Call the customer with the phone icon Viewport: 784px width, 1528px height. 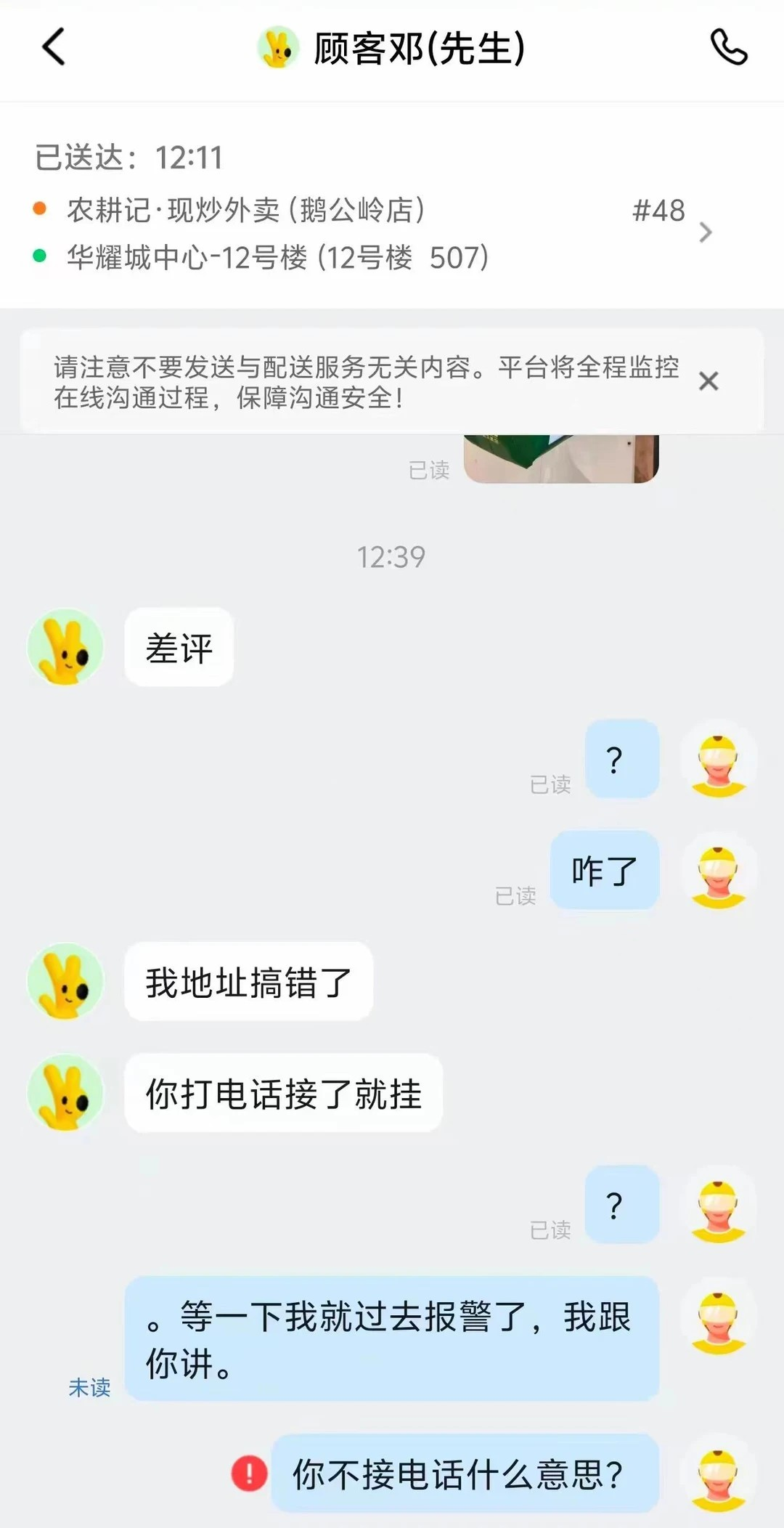click(728, 48)
